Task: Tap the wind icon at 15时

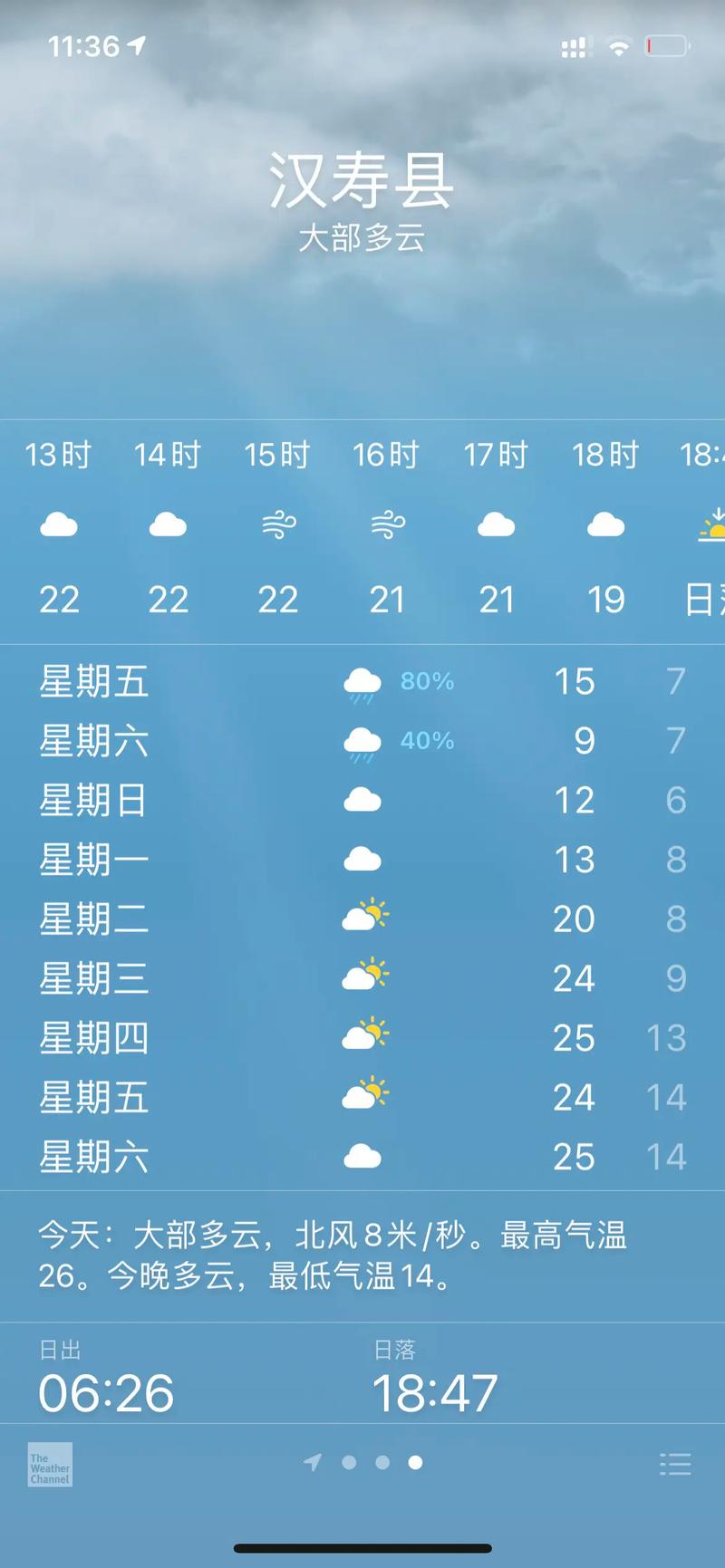Action: pos(278,525)
